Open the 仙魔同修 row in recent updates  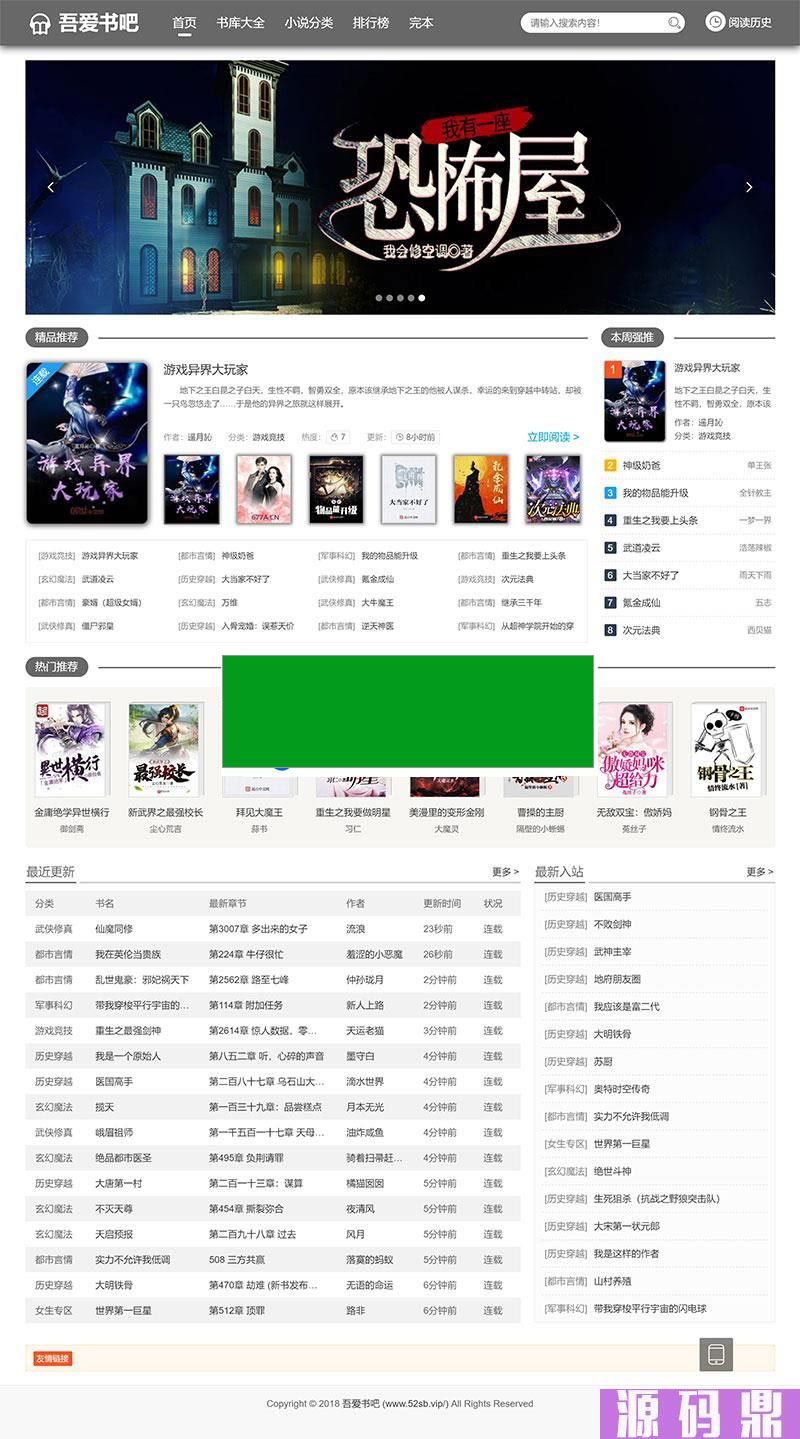(x=113, y=929)
